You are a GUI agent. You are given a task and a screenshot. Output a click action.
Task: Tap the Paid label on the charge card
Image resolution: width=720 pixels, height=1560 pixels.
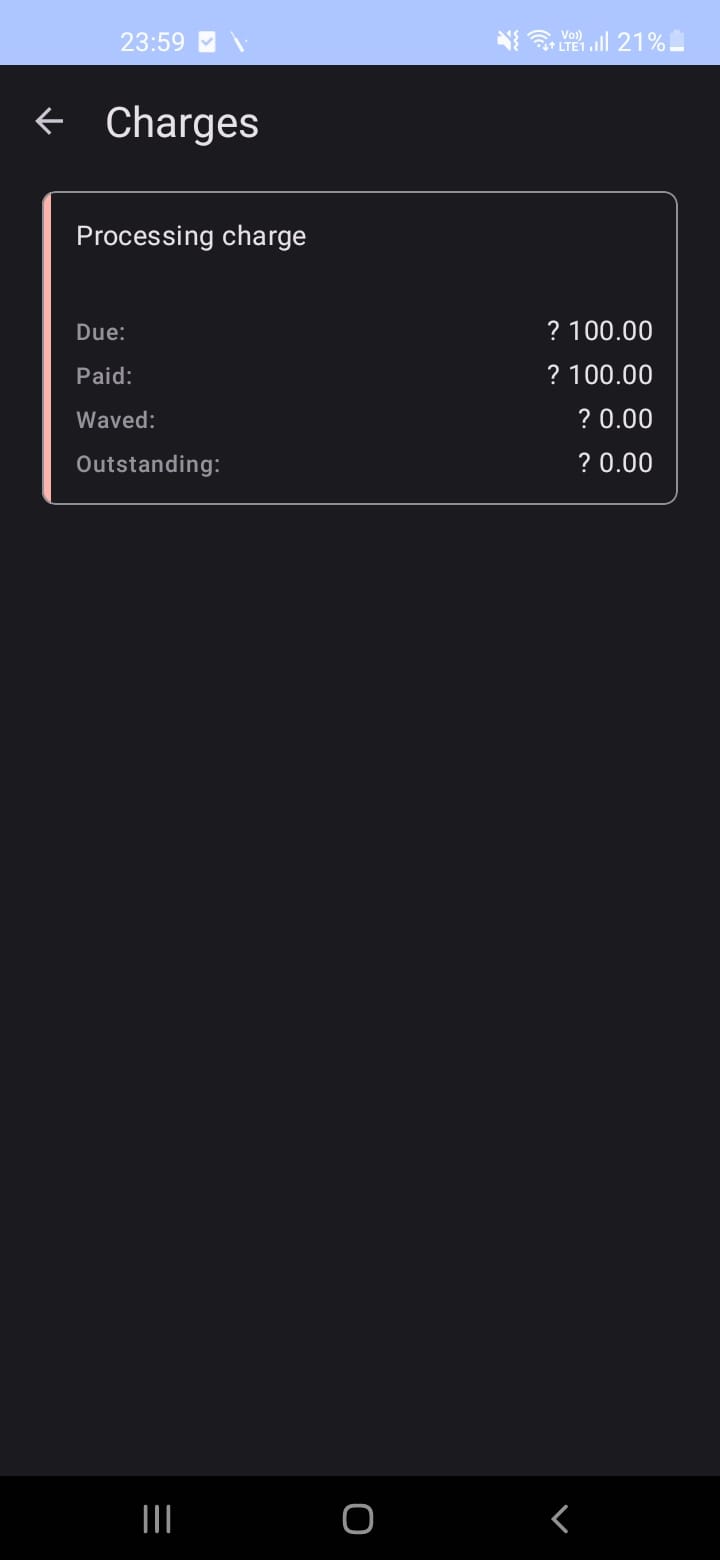point(103,375)
